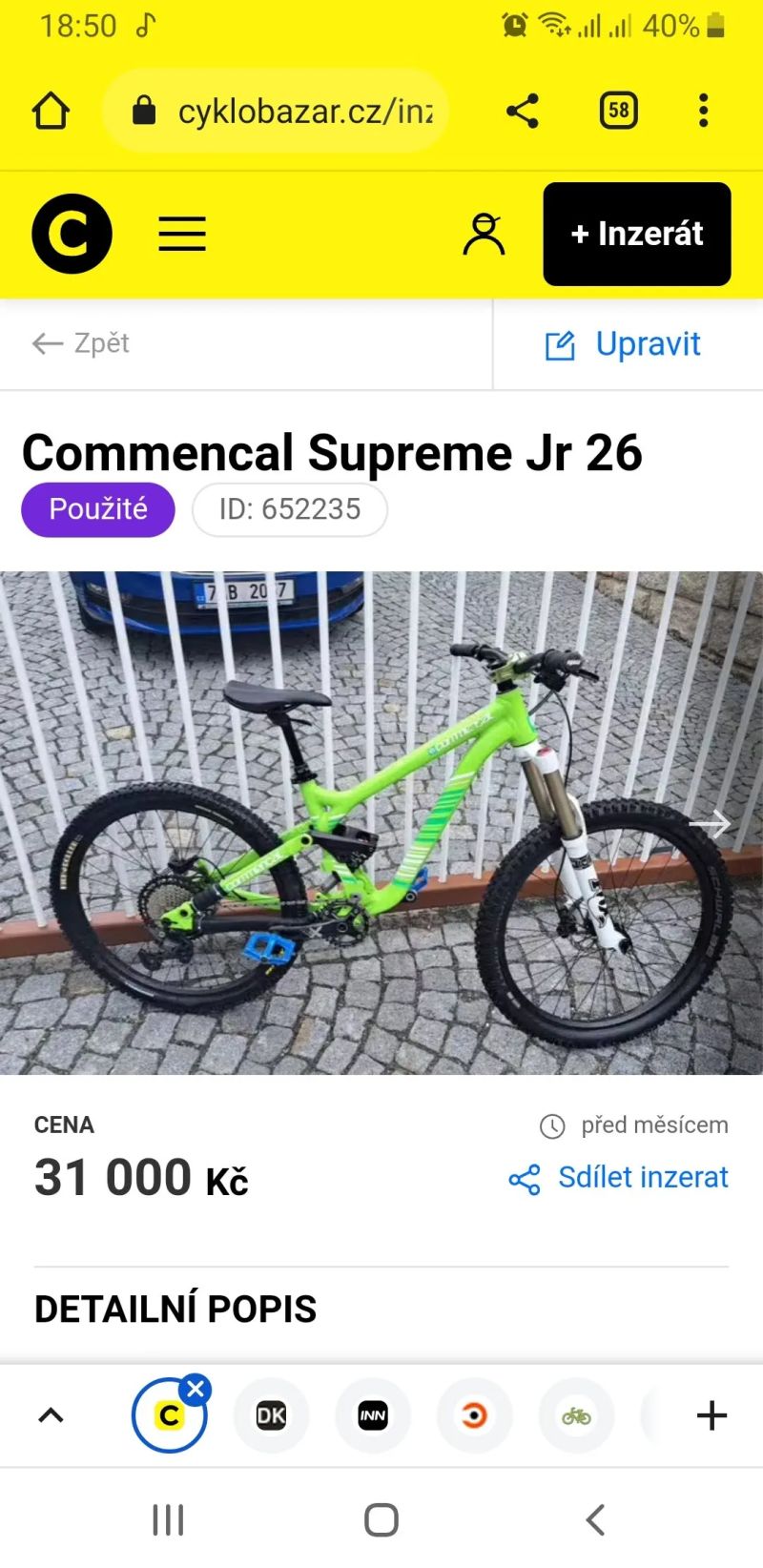
Task: Share the page via browser share icon
Action: click(521, 111)
